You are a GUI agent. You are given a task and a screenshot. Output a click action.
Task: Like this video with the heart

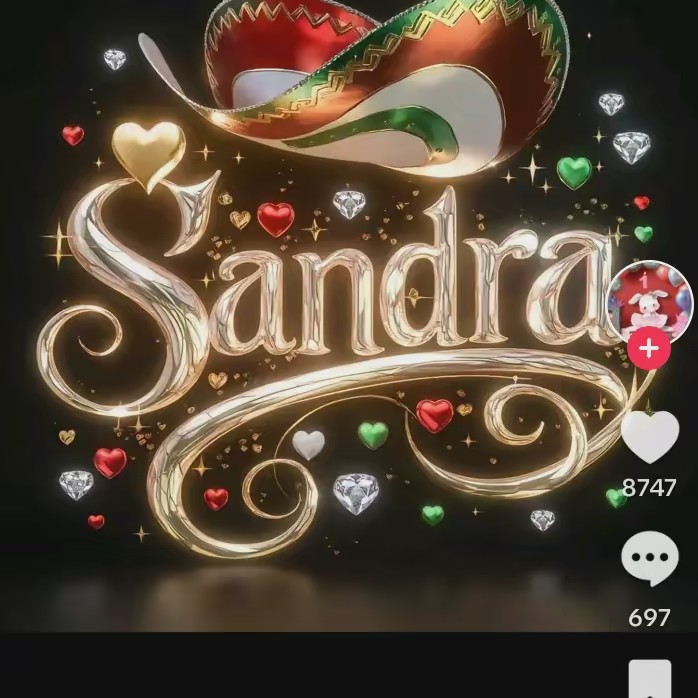coord(650,436)
